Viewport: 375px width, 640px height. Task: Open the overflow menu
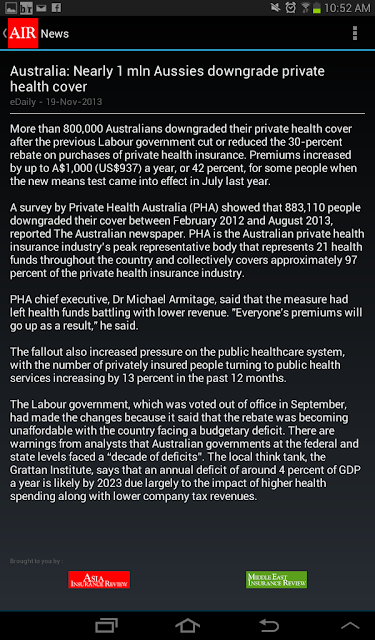pyautogui.click(x=355, y=33)
